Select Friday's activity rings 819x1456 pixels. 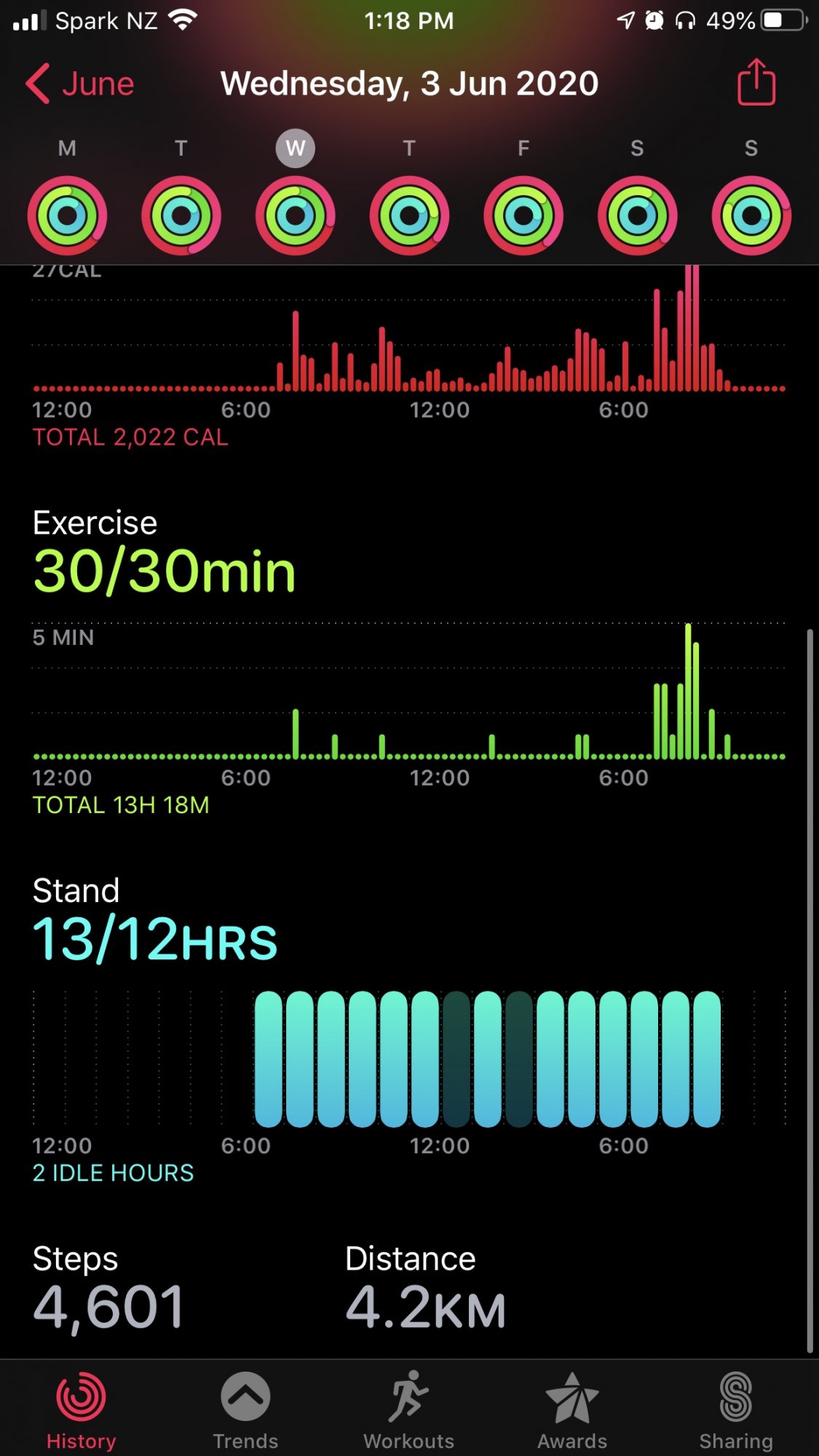[x=523, y=215]
